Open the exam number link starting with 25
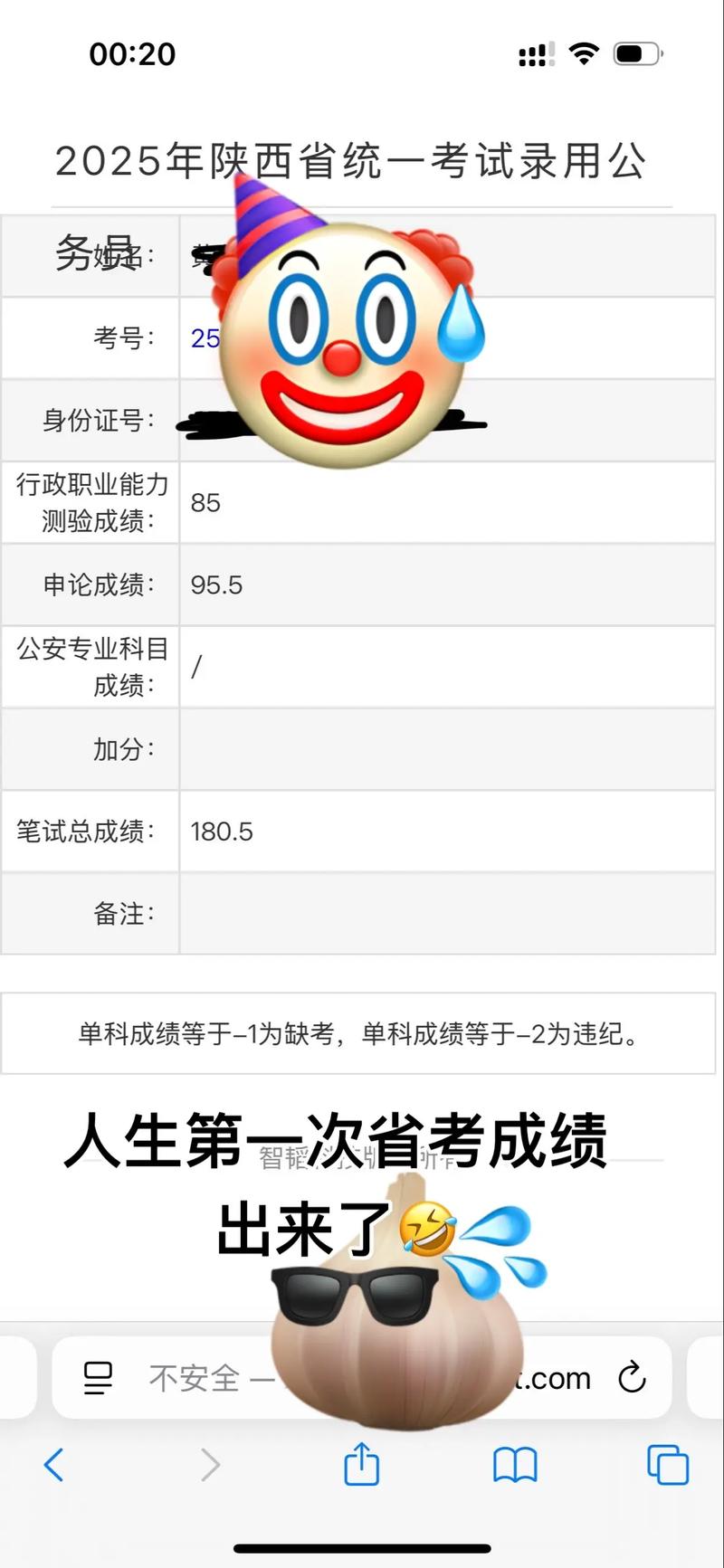The image size is (724, 1568). click(207, 338)
